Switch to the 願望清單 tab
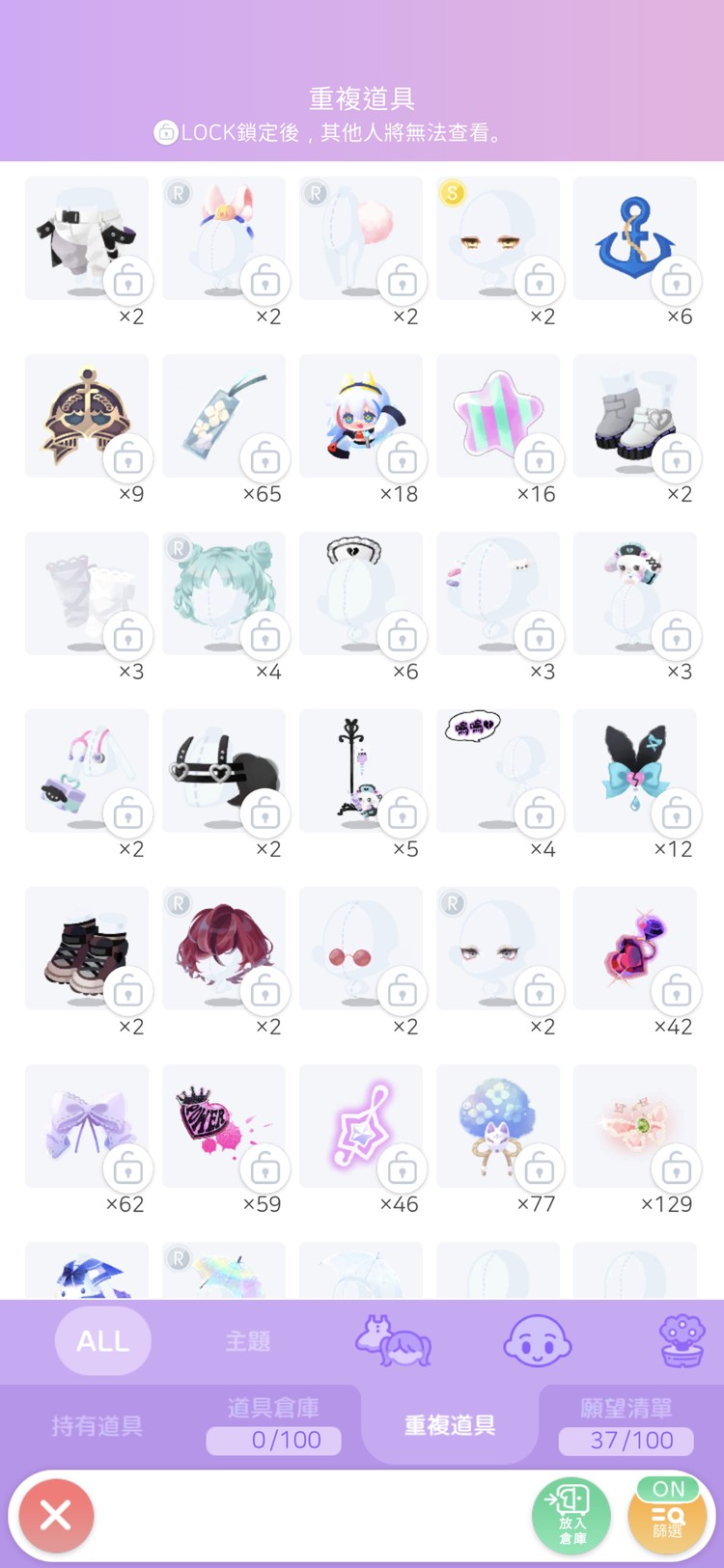 coord(627,1423)
